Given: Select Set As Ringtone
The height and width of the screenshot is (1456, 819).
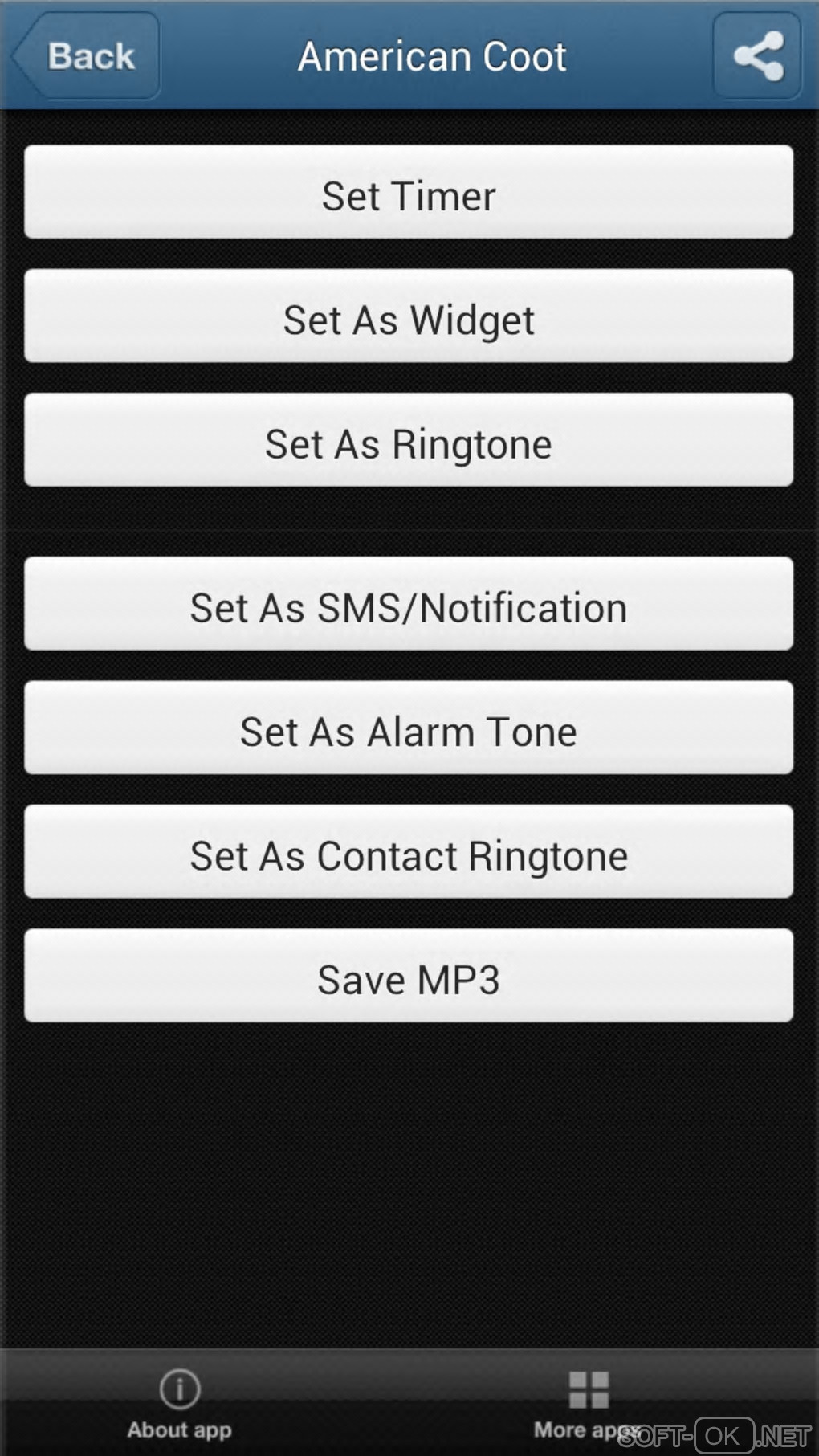Looking at the screenshot, I should [x=409, y=440].
